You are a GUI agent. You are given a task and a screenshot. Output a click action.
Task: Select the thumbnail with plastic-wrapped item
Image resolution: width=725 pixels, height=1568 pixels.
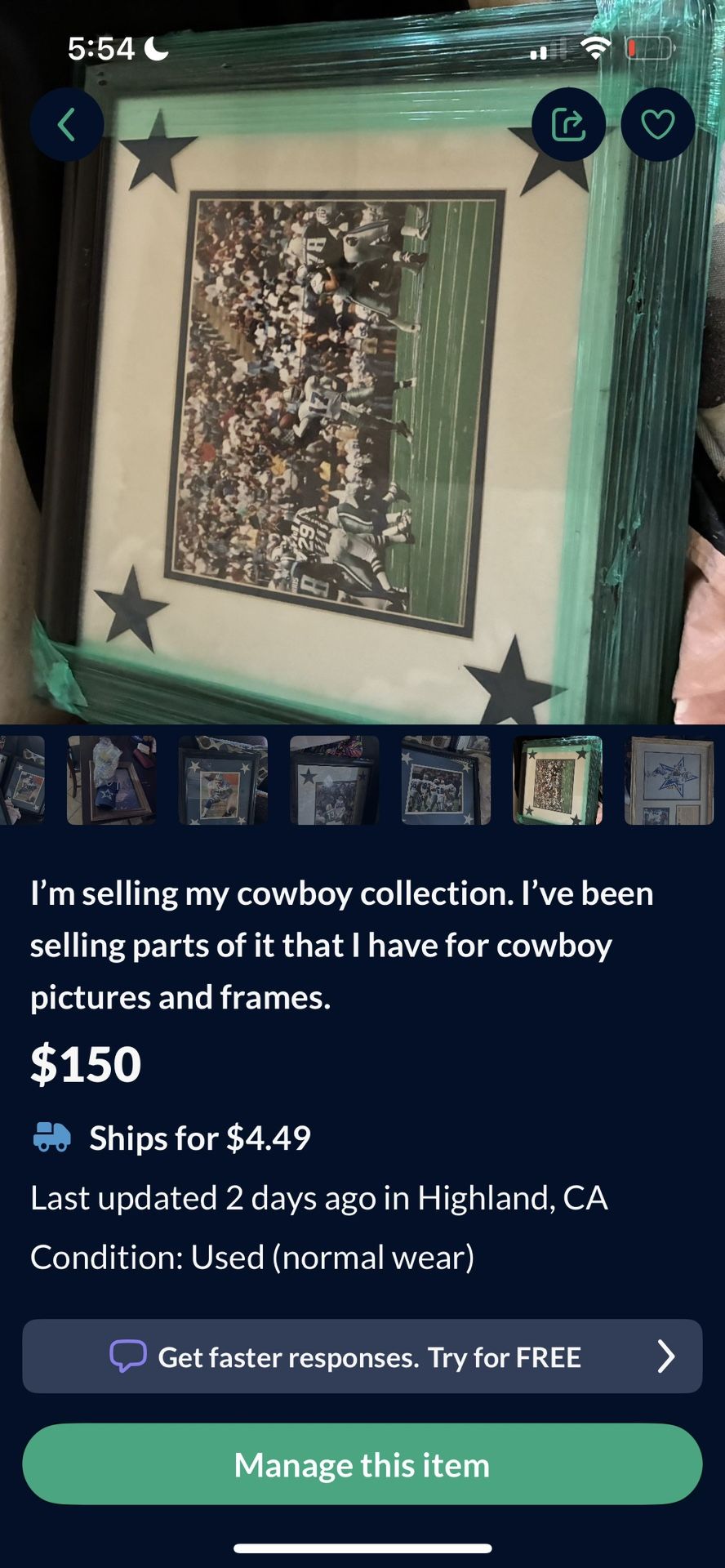tap(111, 780)
